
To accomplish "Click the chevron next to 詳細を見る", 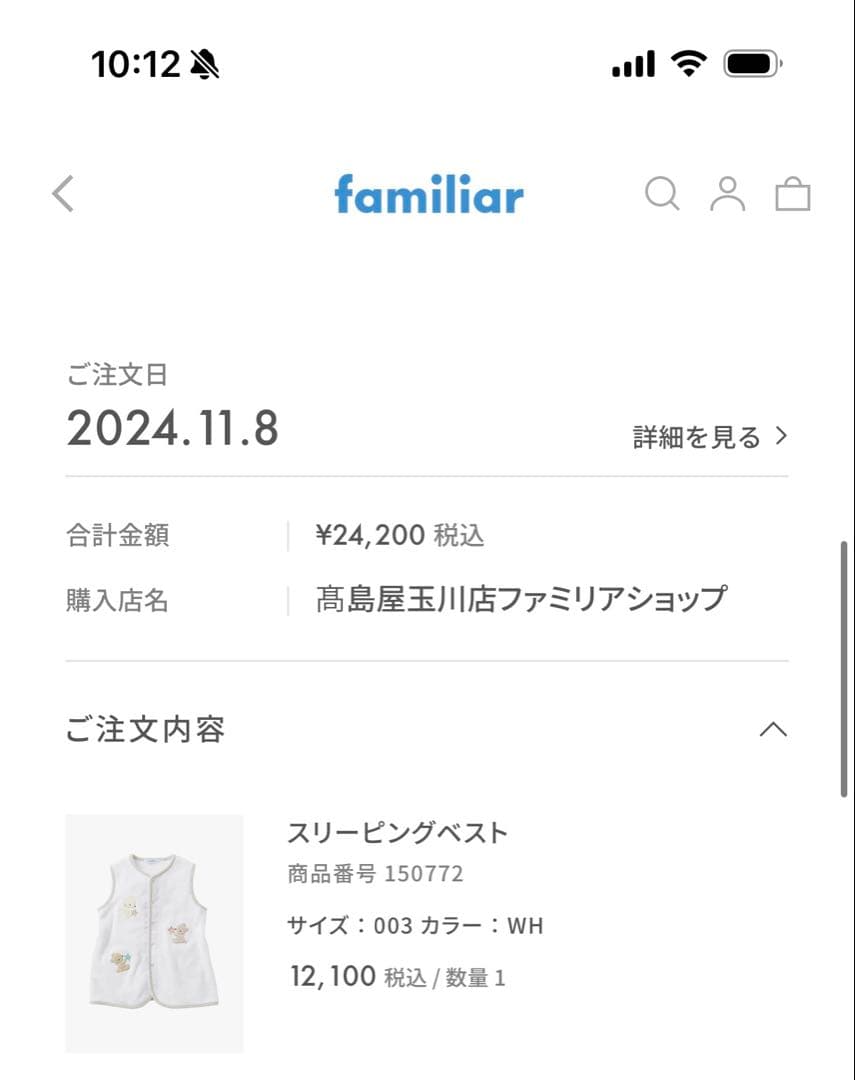I will pos(780,436).
